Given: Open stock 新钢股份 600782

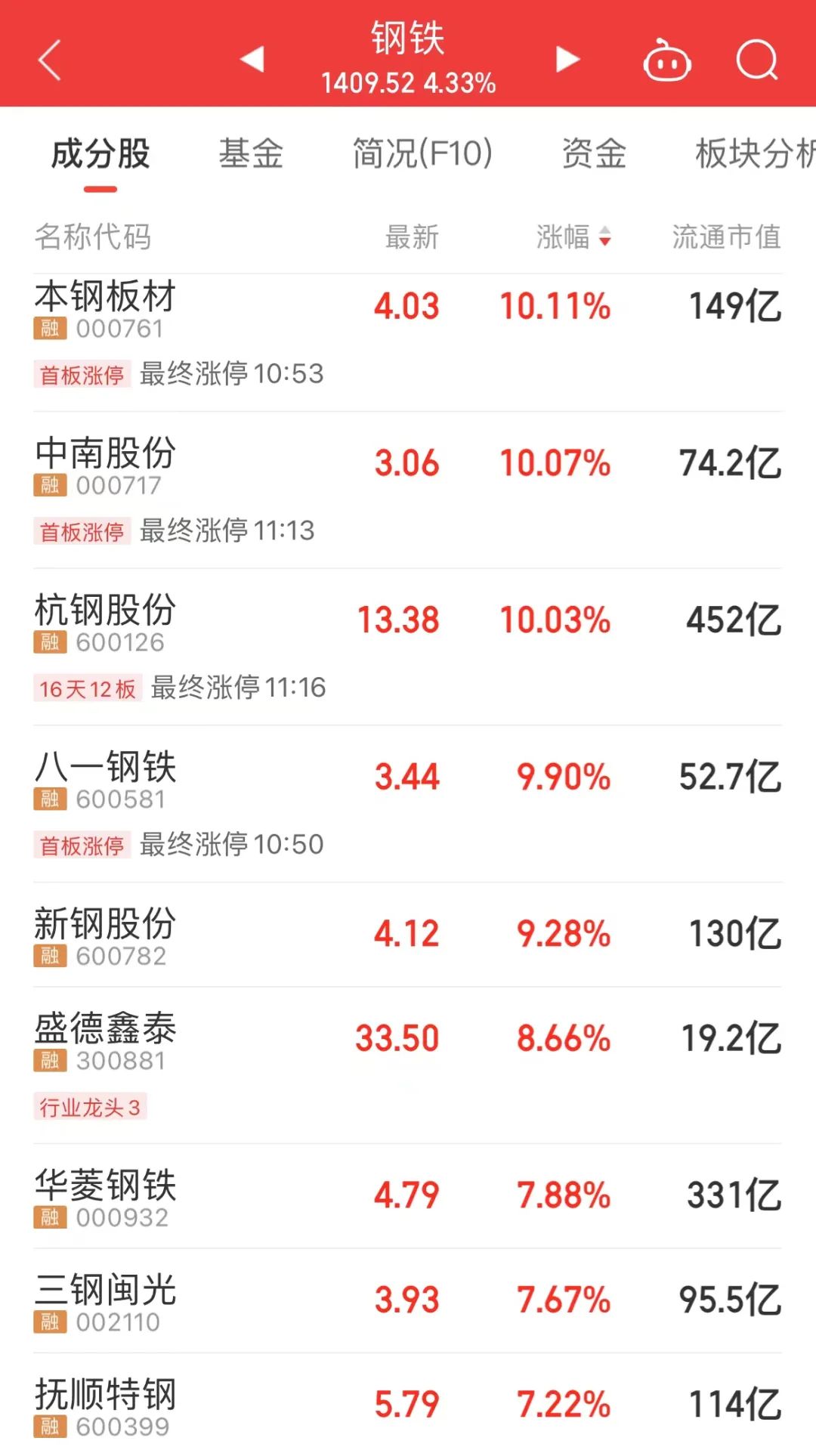Looking at the screenshot, I should click(408, 935).
